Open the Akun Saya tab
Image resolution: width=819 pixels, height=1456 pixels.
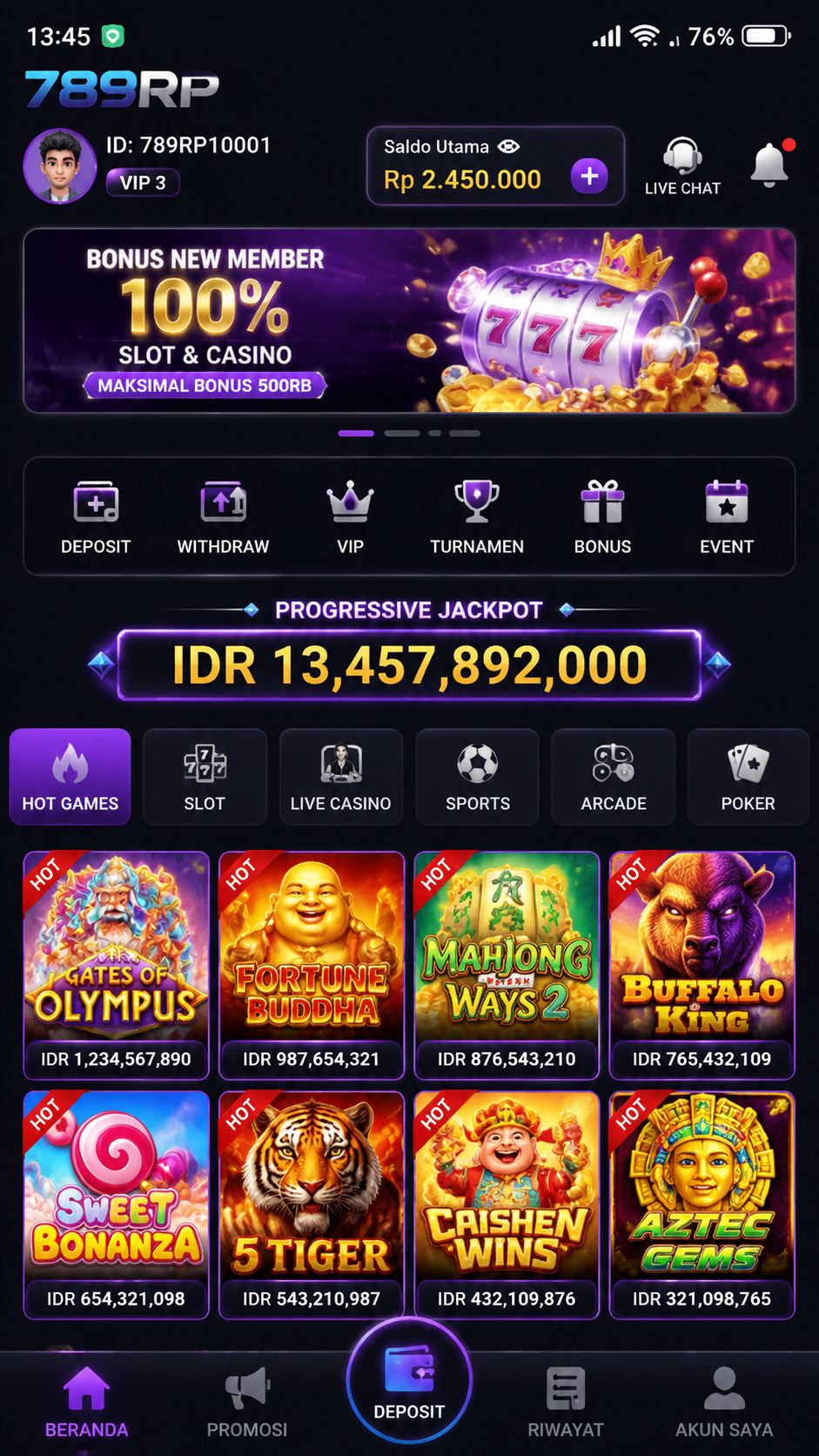coord(724,1402)
